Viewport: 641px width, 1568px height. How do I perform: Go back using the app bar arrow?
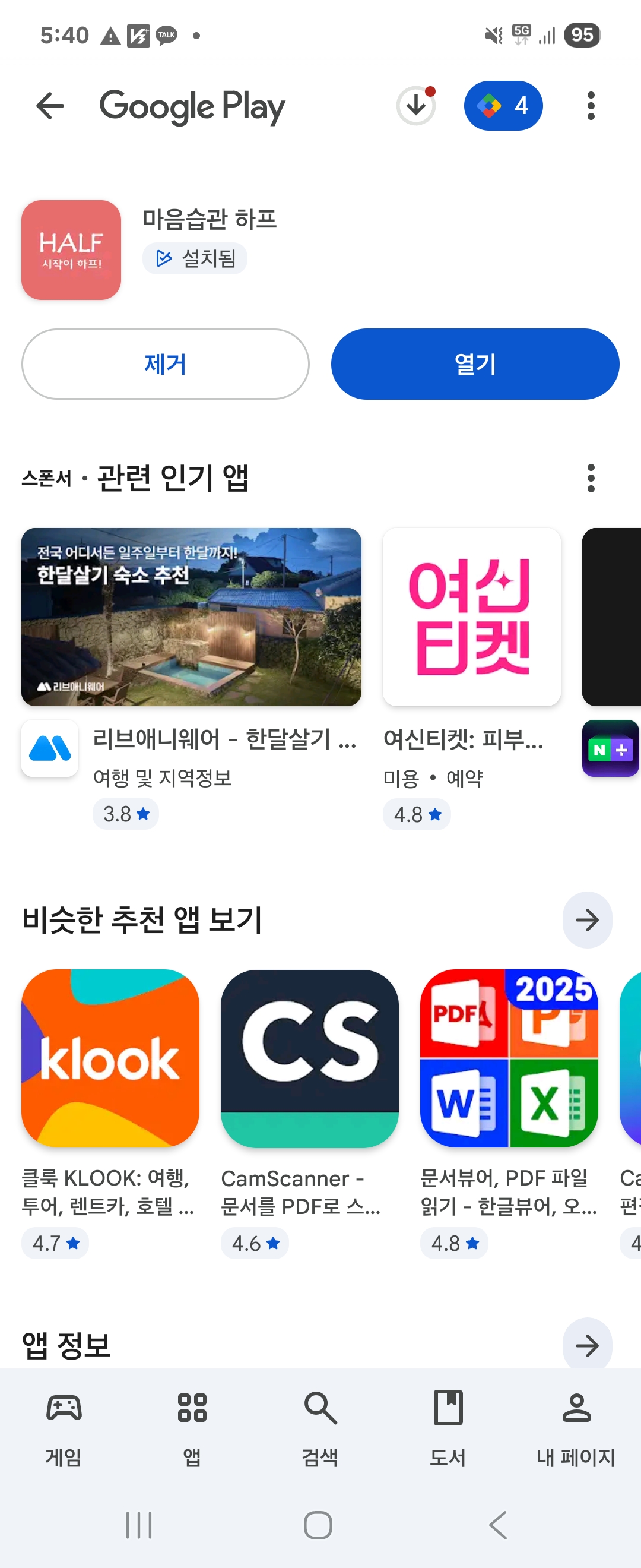(50, 106)
